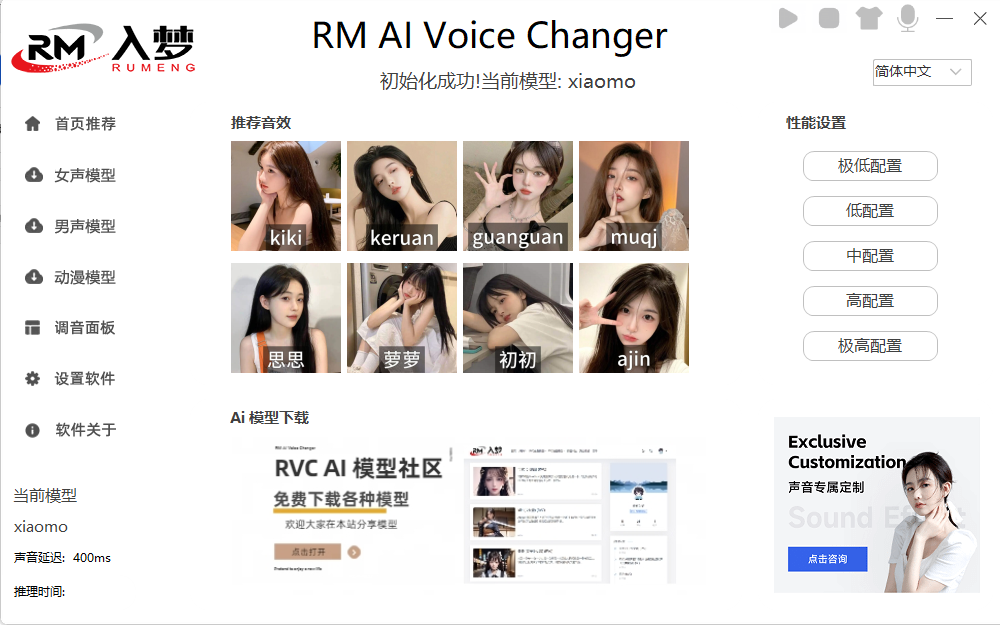Set performance to 极高配置
The width and height of the screenshot is (1000, 625).
click(x=870, y=346)
